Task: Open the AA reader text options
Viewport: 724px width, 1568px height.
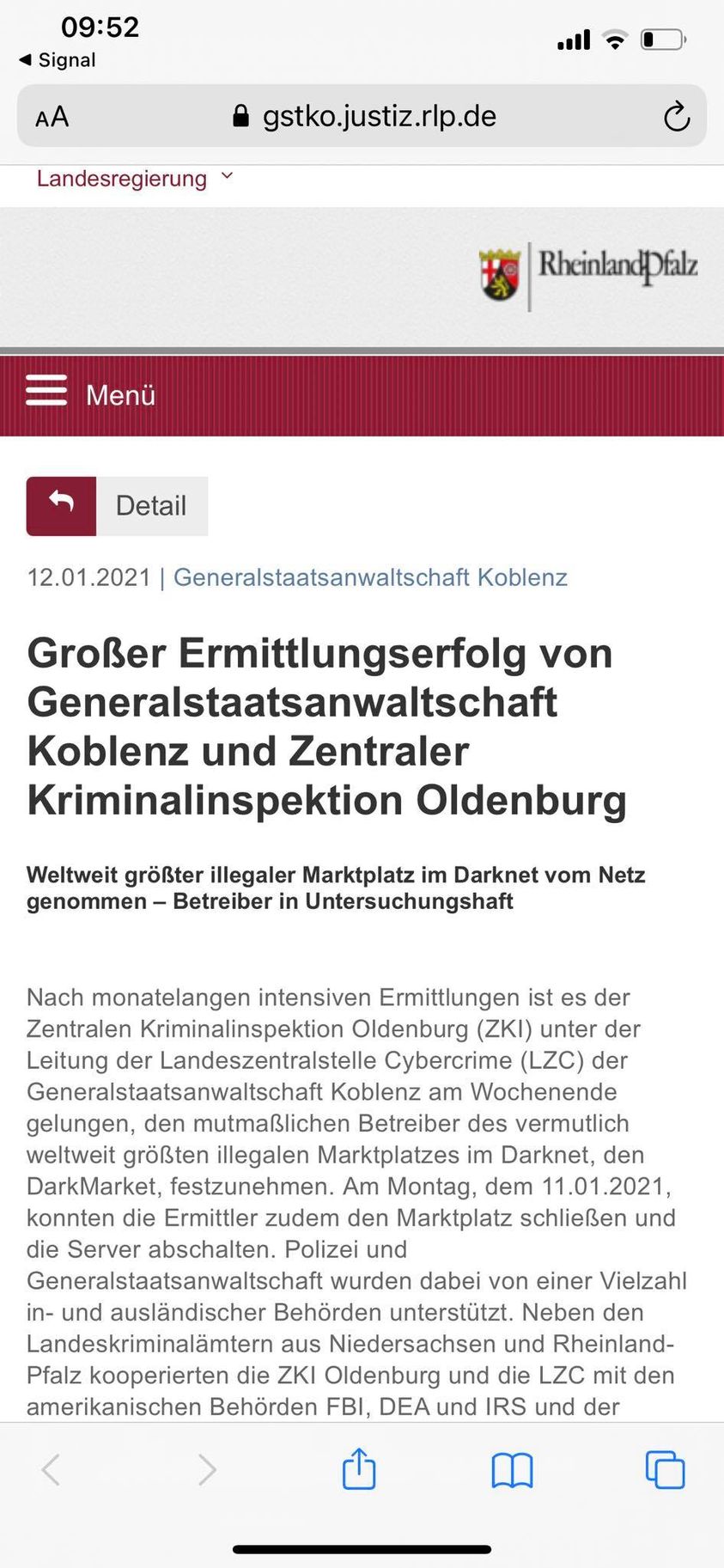Action: pos(52,117)
